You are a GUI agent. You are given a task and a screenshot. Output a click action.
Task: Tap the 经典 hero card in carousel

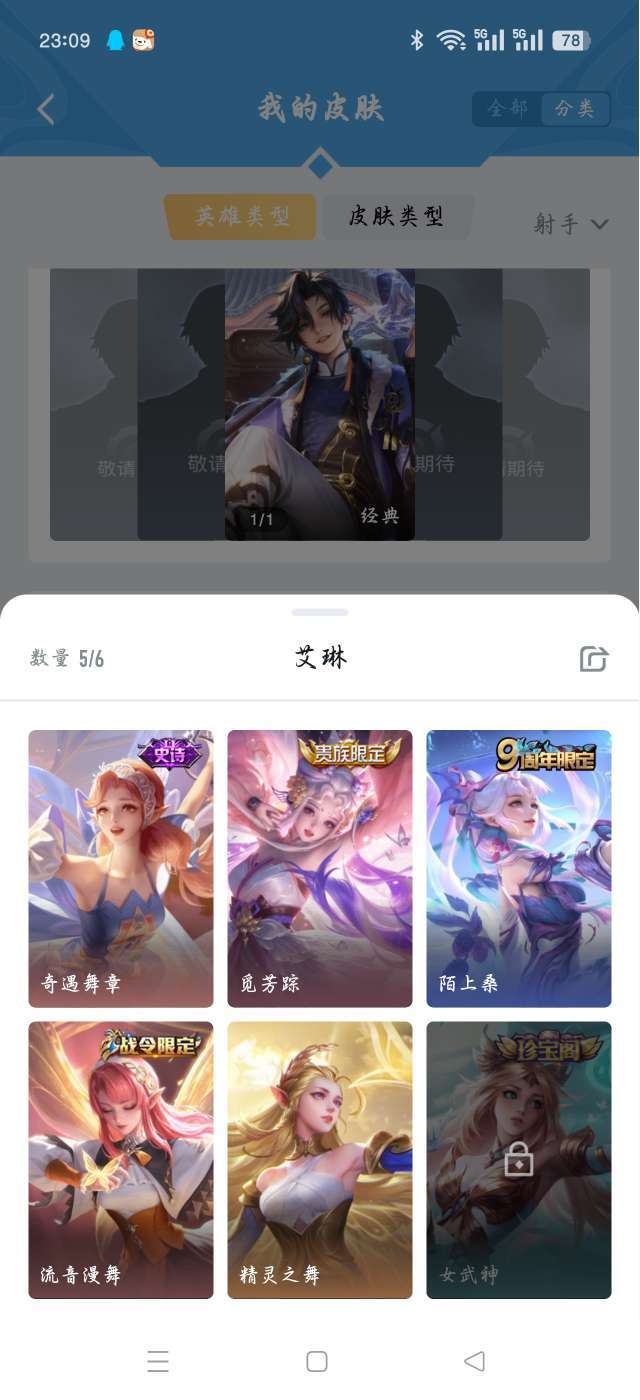320,404
